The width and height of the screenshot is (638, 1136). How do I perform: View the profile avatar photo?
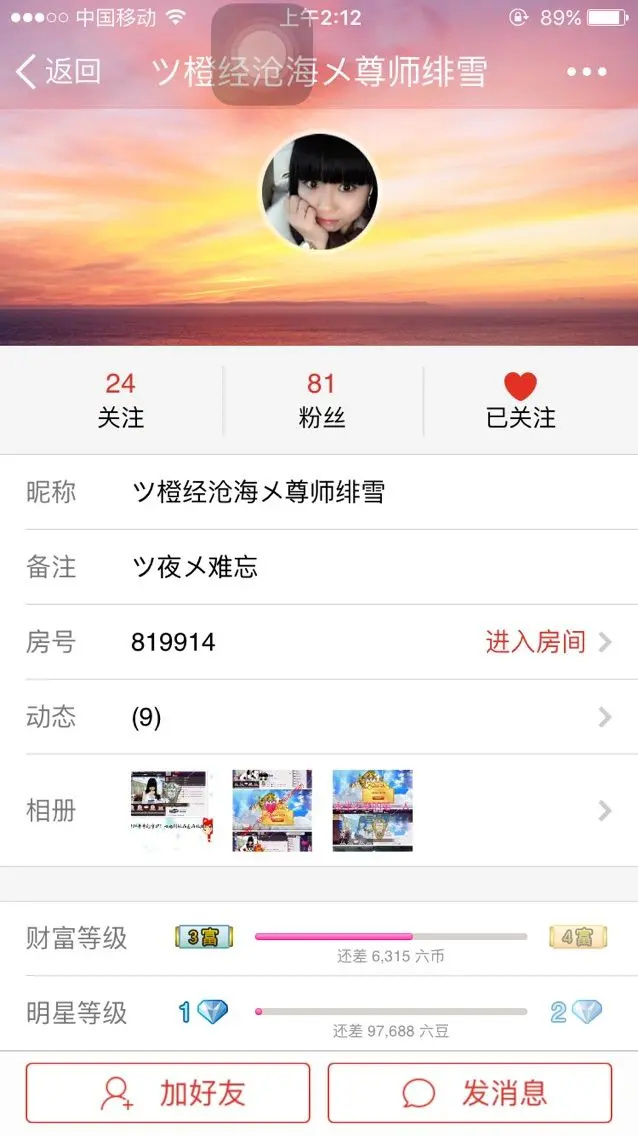(x=319, y=192)
